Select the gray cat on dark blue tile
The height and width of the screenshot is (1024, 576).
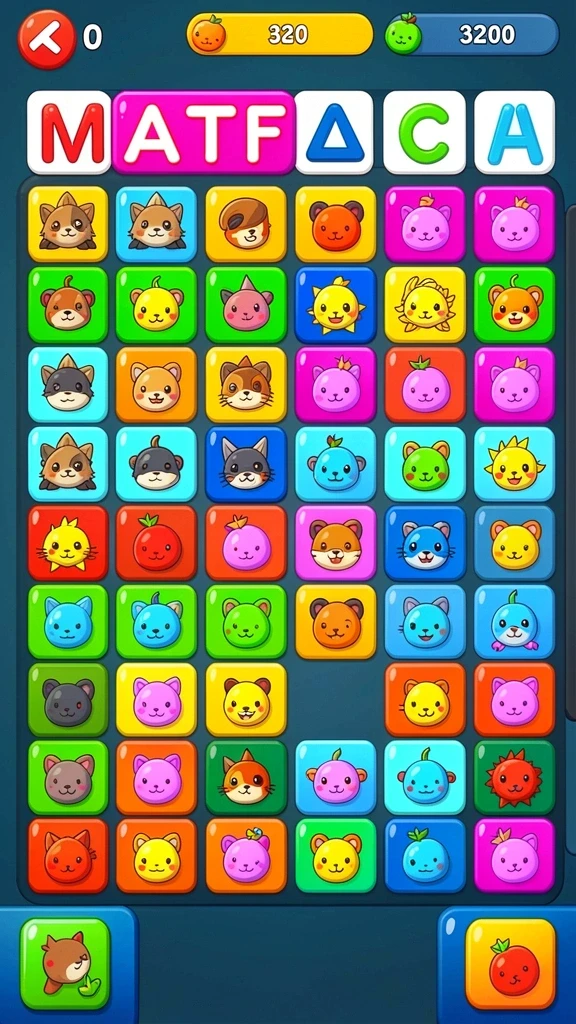click(x=246, y=463)
